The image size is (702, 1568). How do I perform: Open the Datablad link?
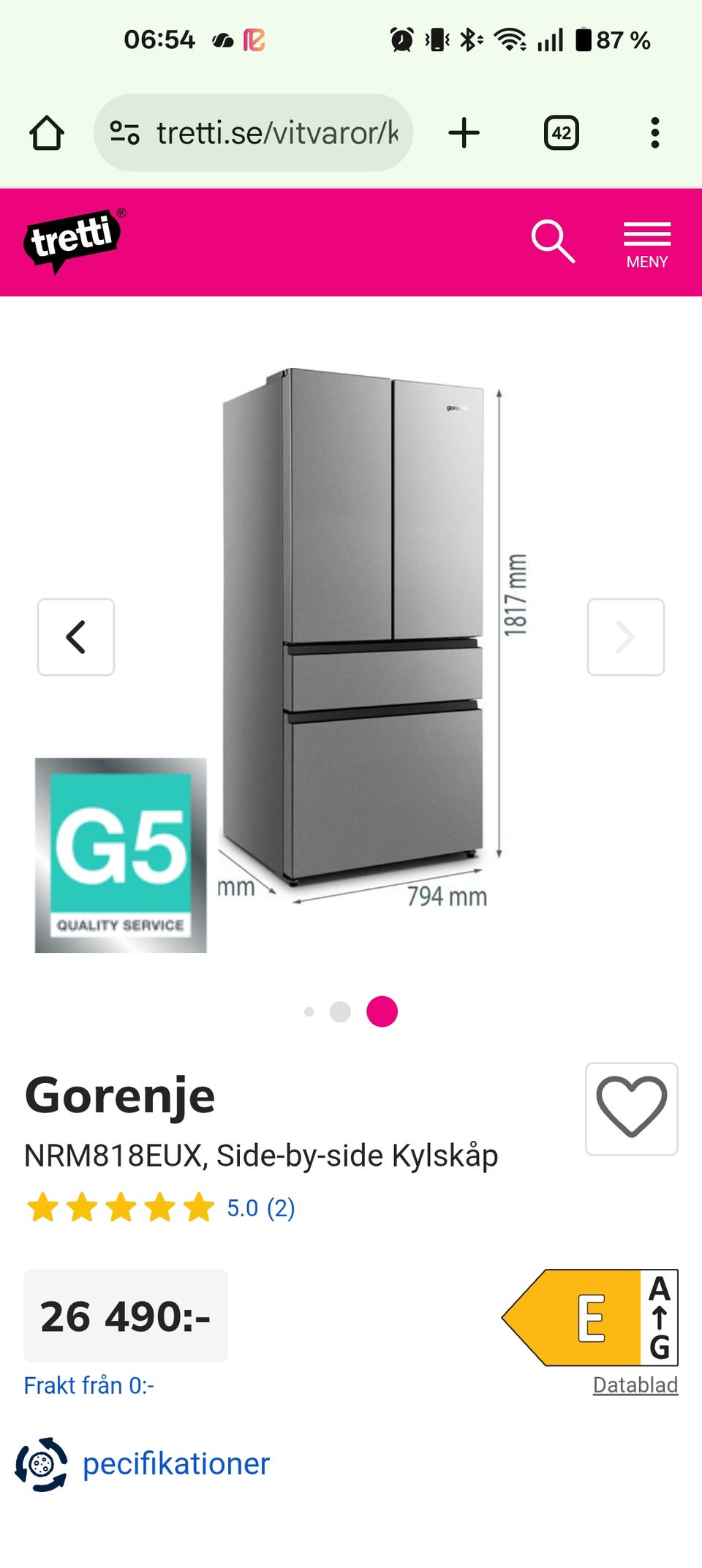[x=635, y=1384]
